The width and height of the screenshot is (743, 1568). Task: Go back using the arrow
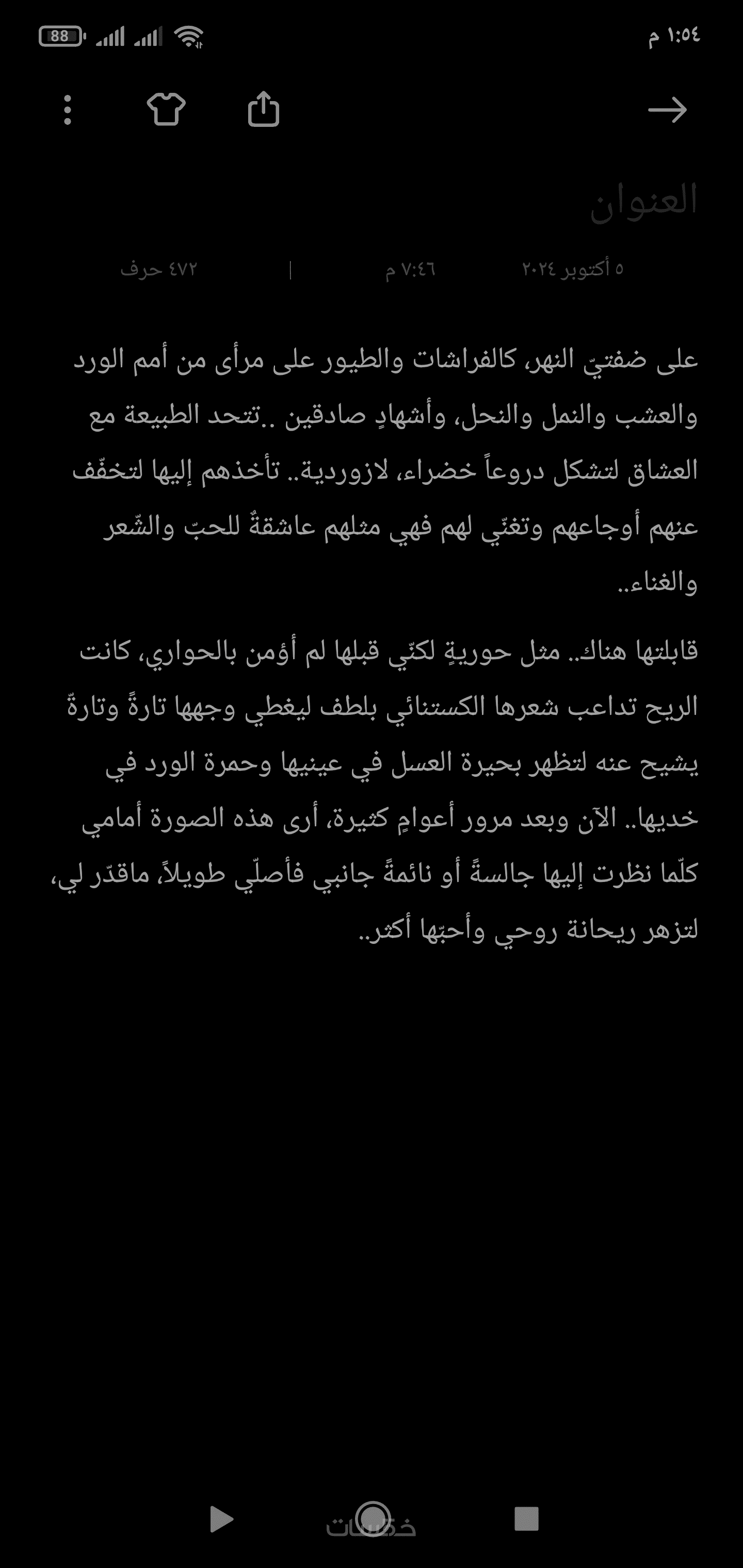[668, 110]
